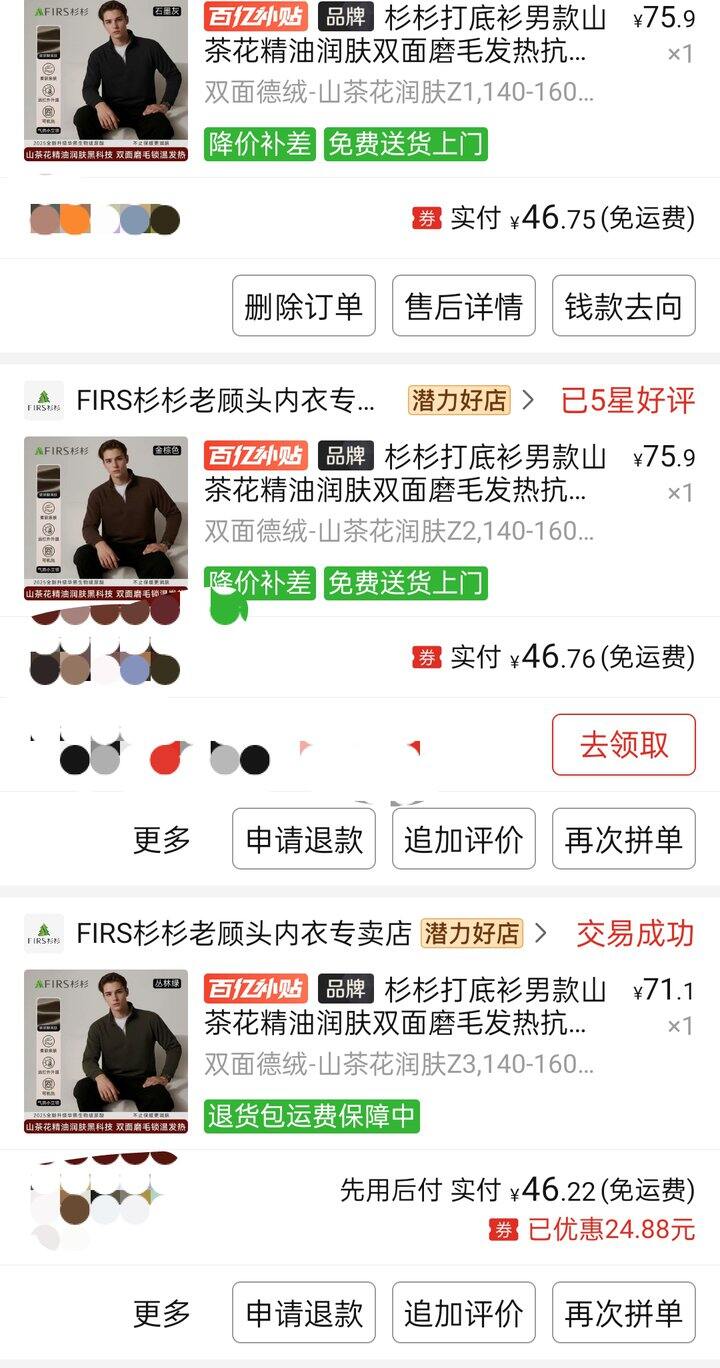The width and height of the screenshot is (720, 1368).
Task: Select 申请退款 for the 已5星好评 order
Action: pyautogui.click(x=303, y=840)
